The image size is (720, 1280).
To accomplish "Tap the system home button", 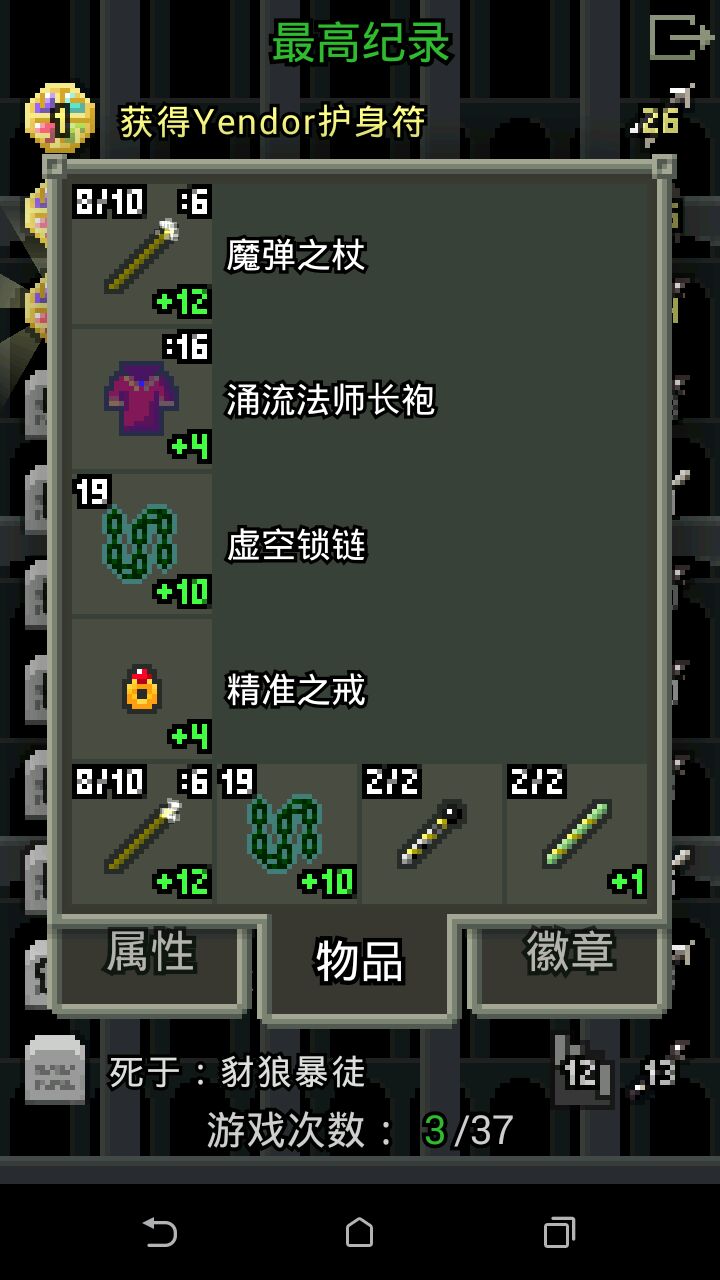I will pyautogui.click(x=360, y=1232).
